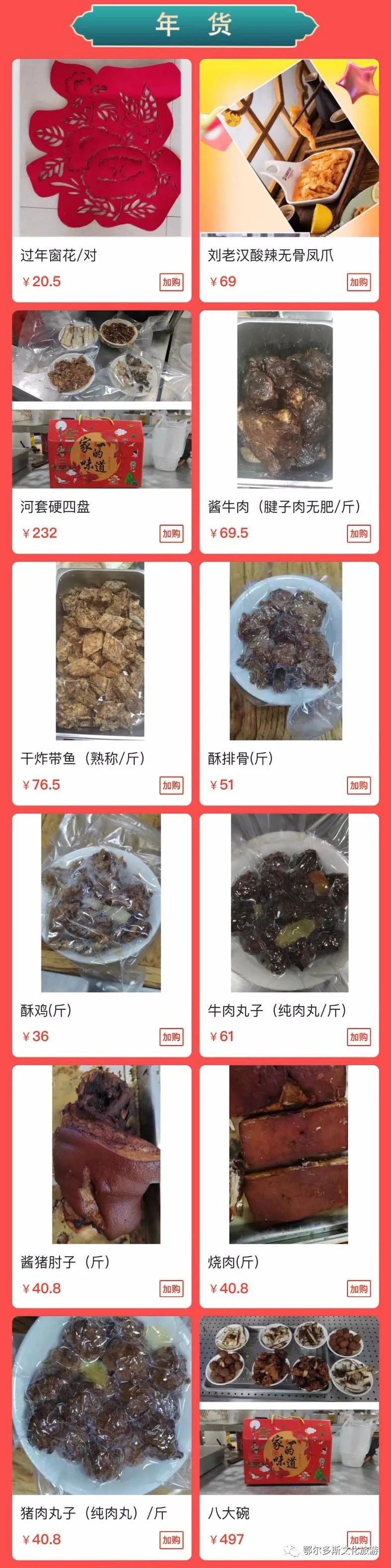391x1568 pixels.
Task: View 干炸带鱼 product details
Action: pyautogui.click(x=101, y=651)
